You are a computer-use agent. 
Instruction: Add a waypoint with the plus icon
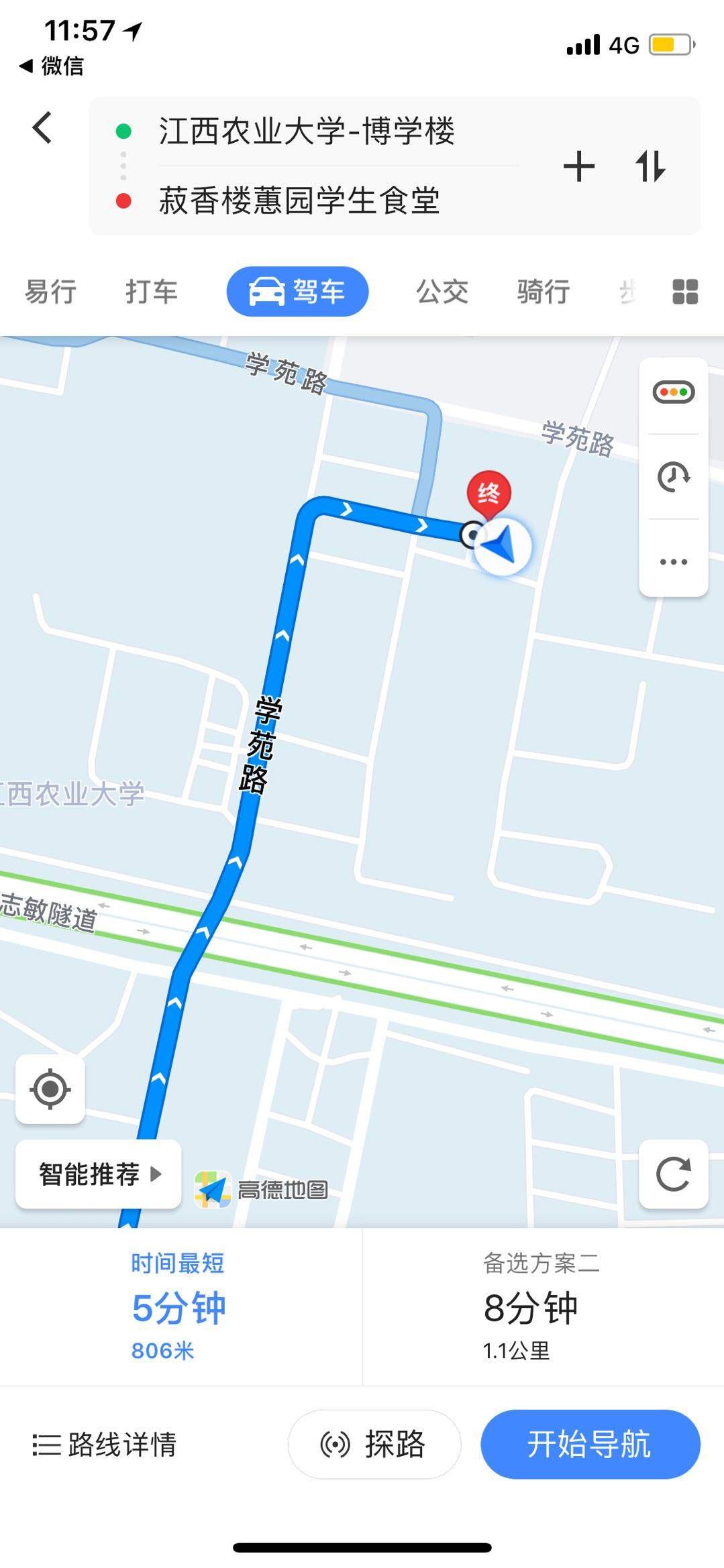(579, 166)
